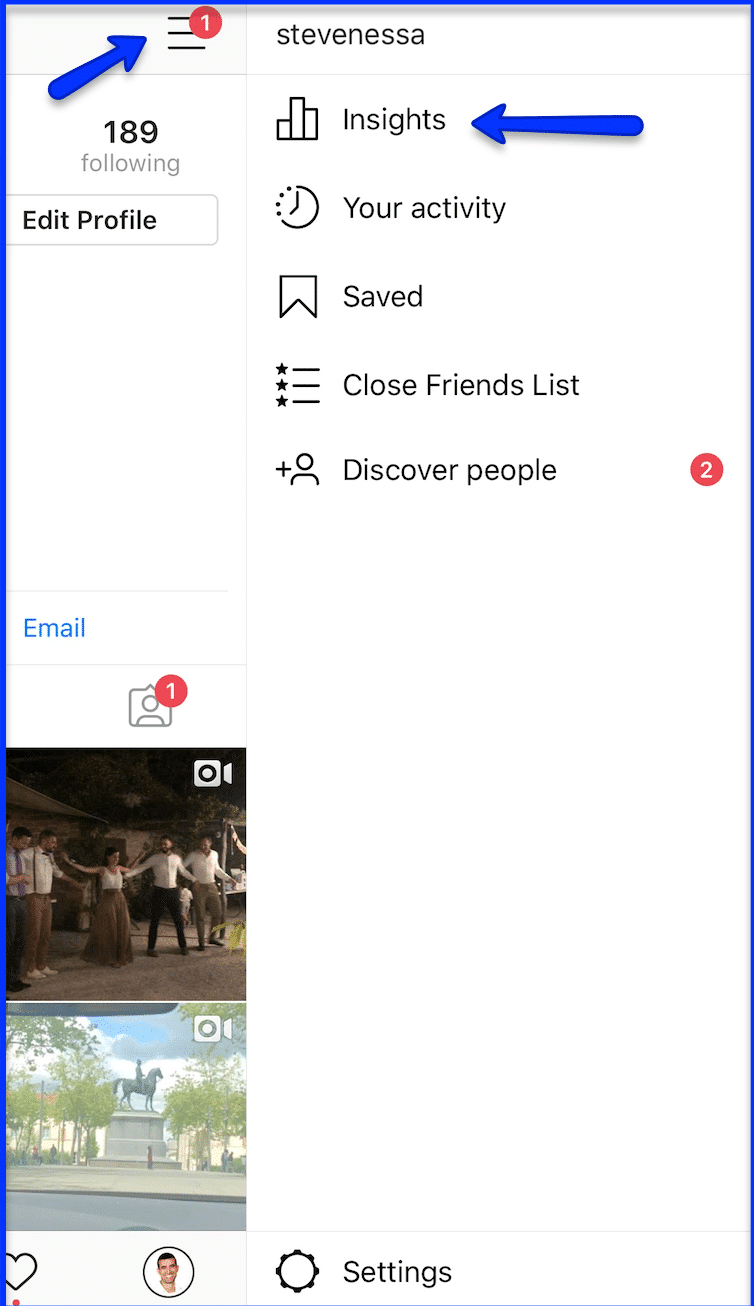
Task: Open the dancing group video post
Action: [126, 874]
